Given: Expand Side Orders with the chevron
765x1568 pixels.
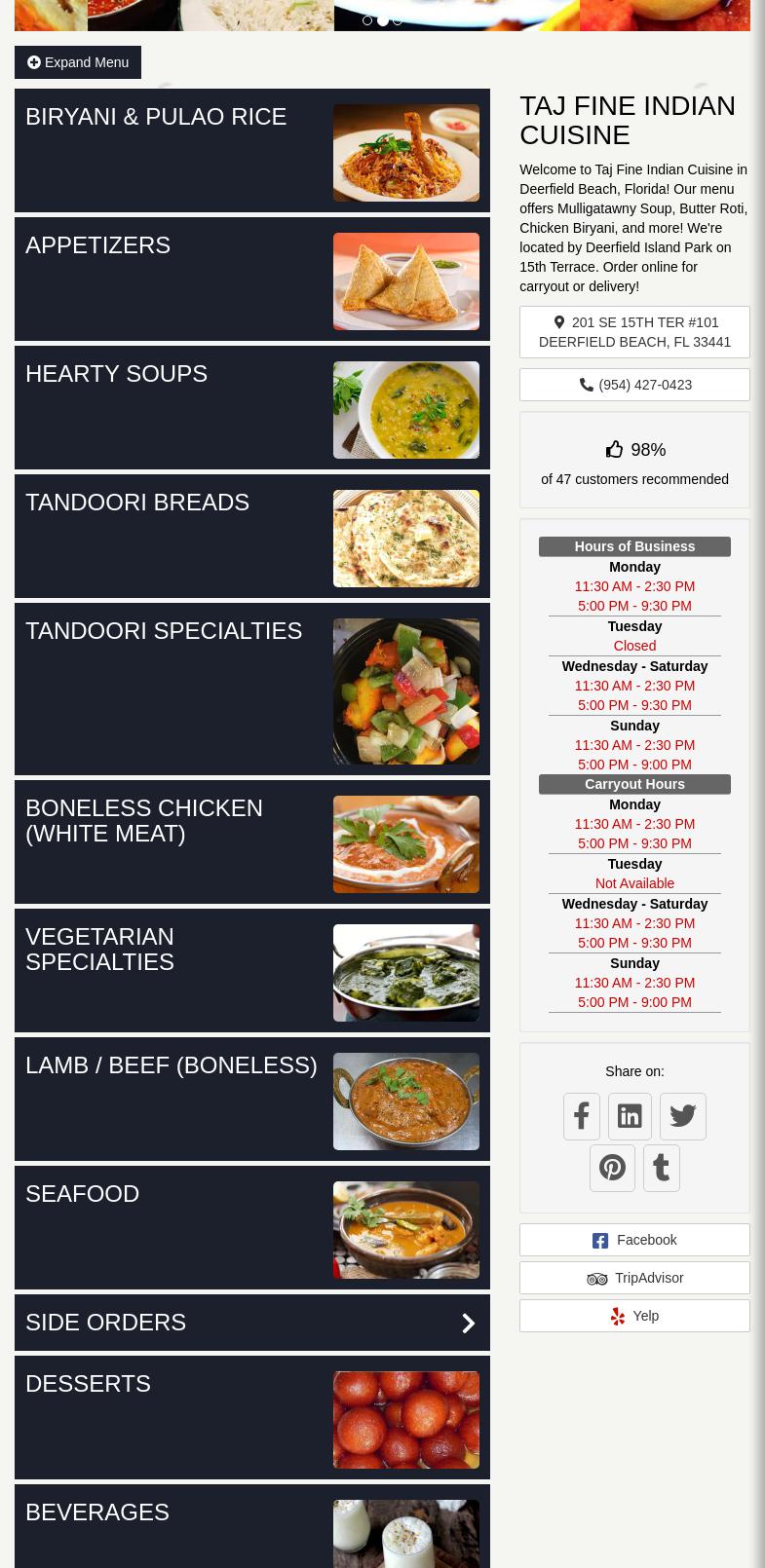Looking at the screenshot, I should pos(469,1323).
